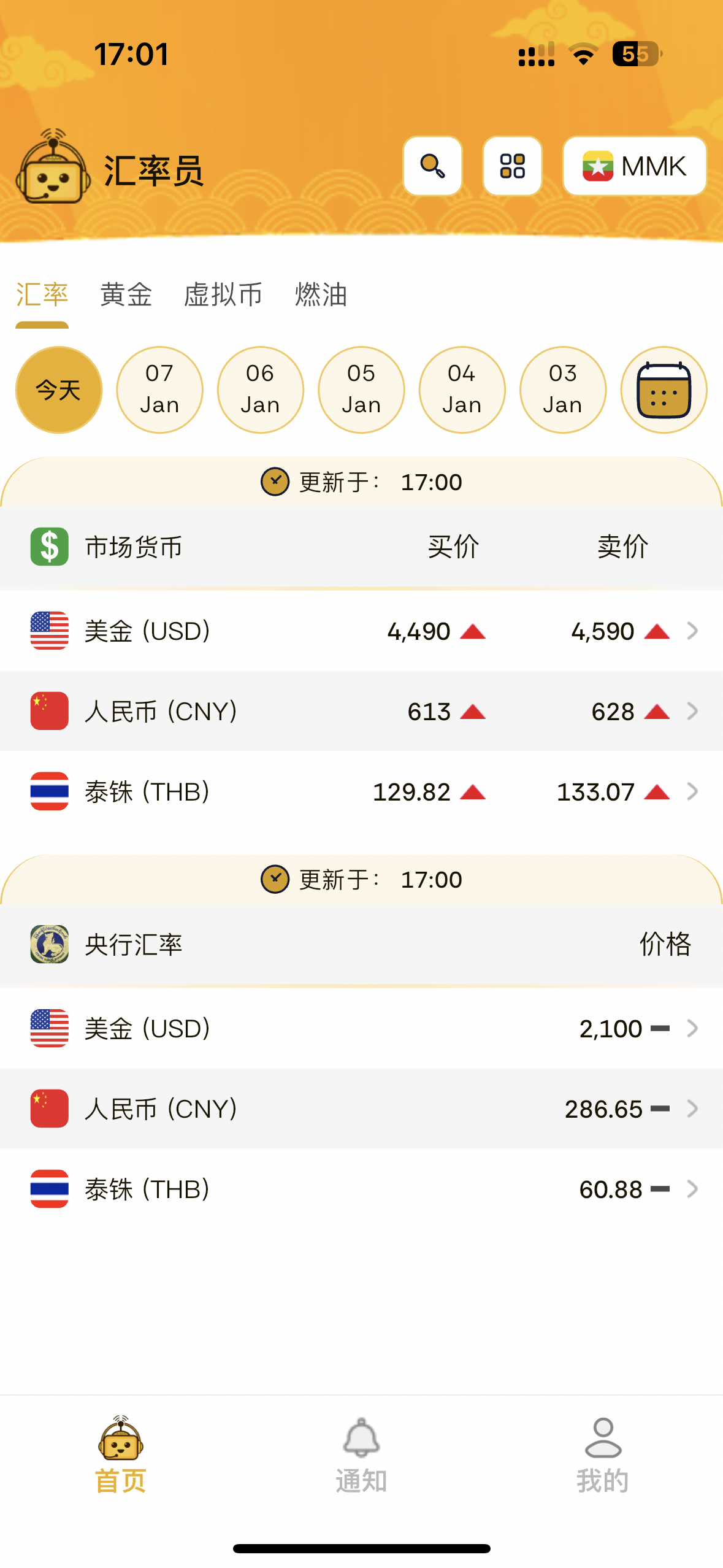Screen dimensions: 723x1568
Task: Open central bank 人民币 (CNY) rate 286.65
Action: coord(361,1109)
